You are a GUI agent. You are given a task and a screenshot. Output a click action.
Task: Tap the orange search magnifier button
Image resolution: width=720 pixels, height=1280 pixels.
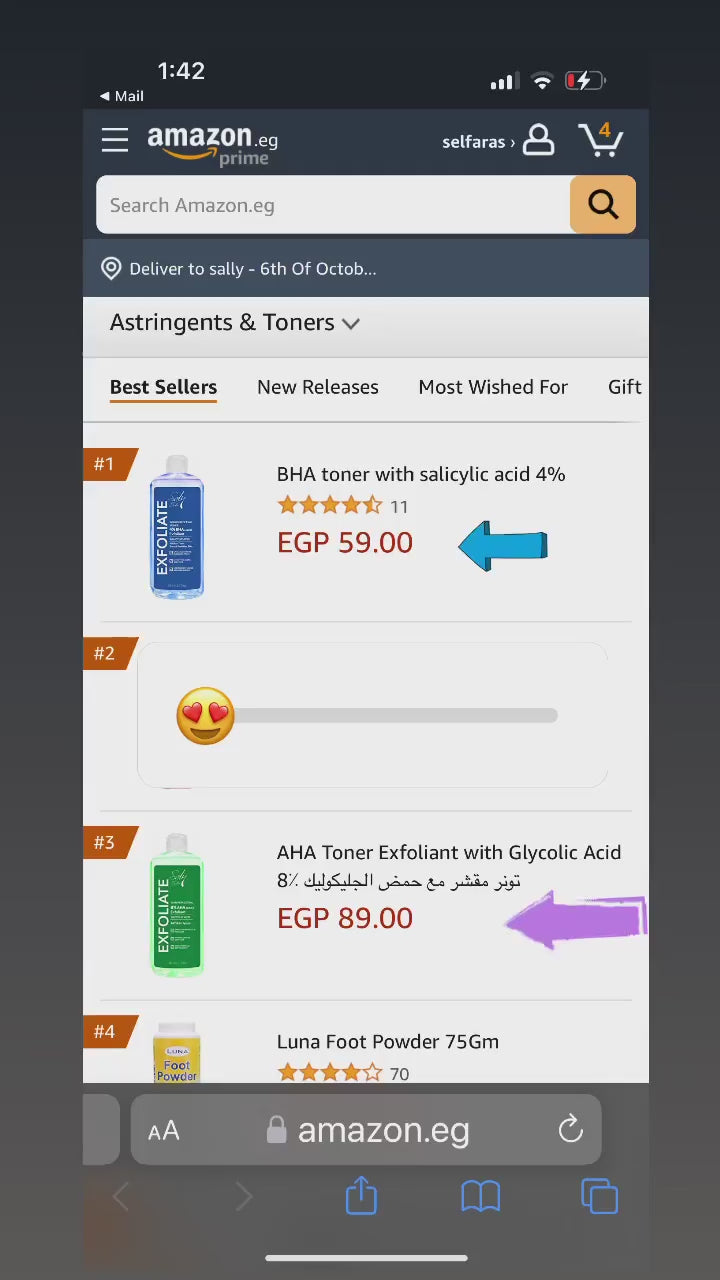coord(602,205)
